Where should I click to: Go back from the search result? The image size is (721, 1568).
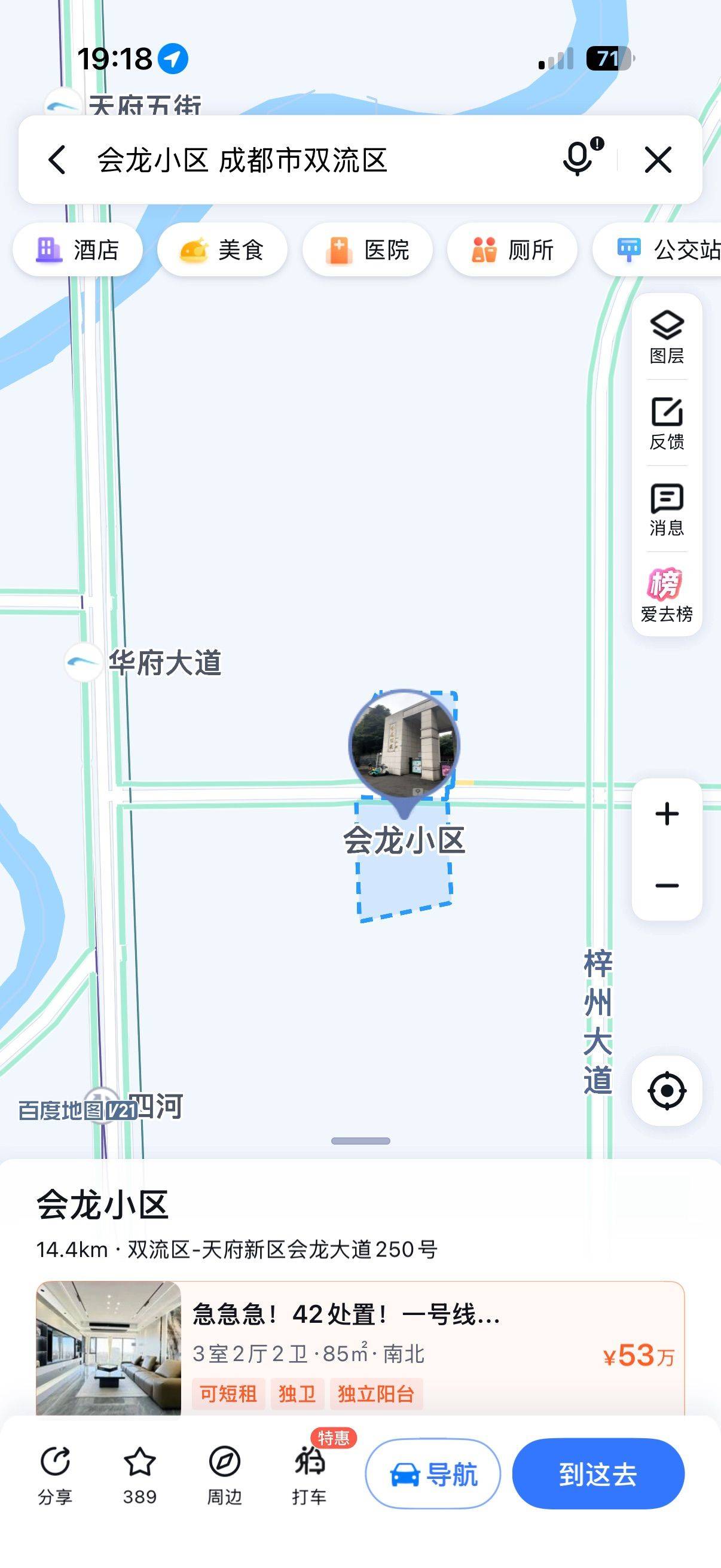pos(57,160)
